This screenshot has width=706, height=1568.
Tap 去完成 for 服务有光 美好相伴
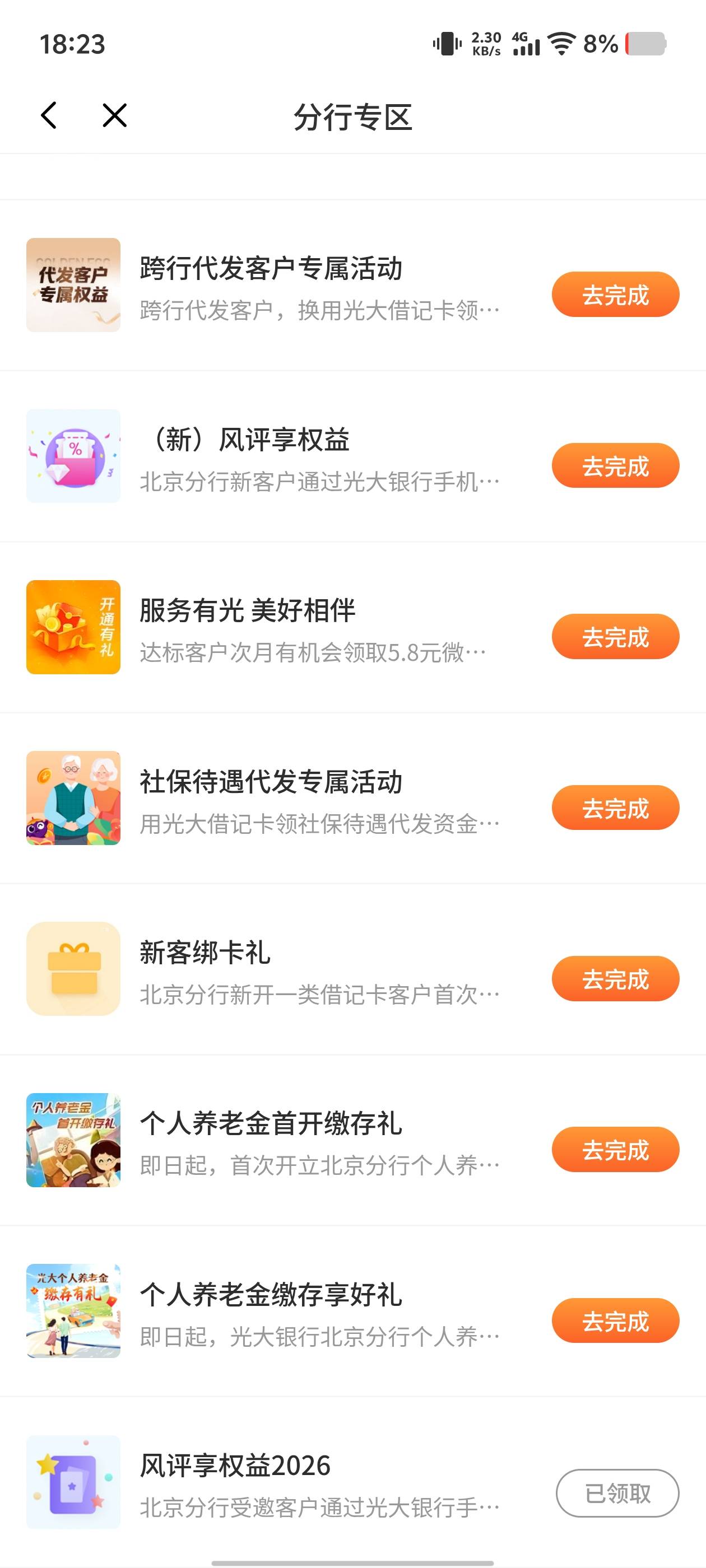(x=615, y=637)
